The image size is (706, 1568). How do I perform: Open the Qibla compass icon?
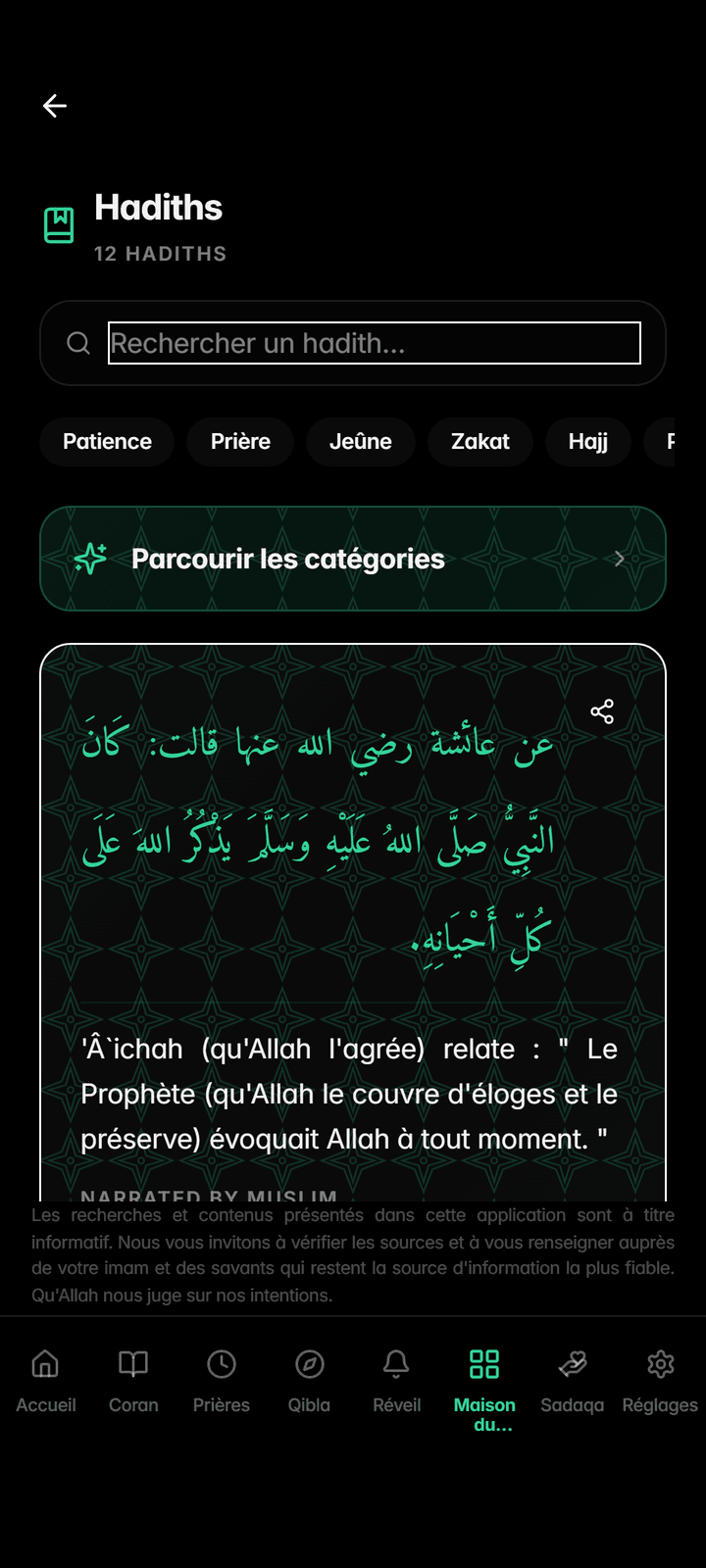point(308,1363)
